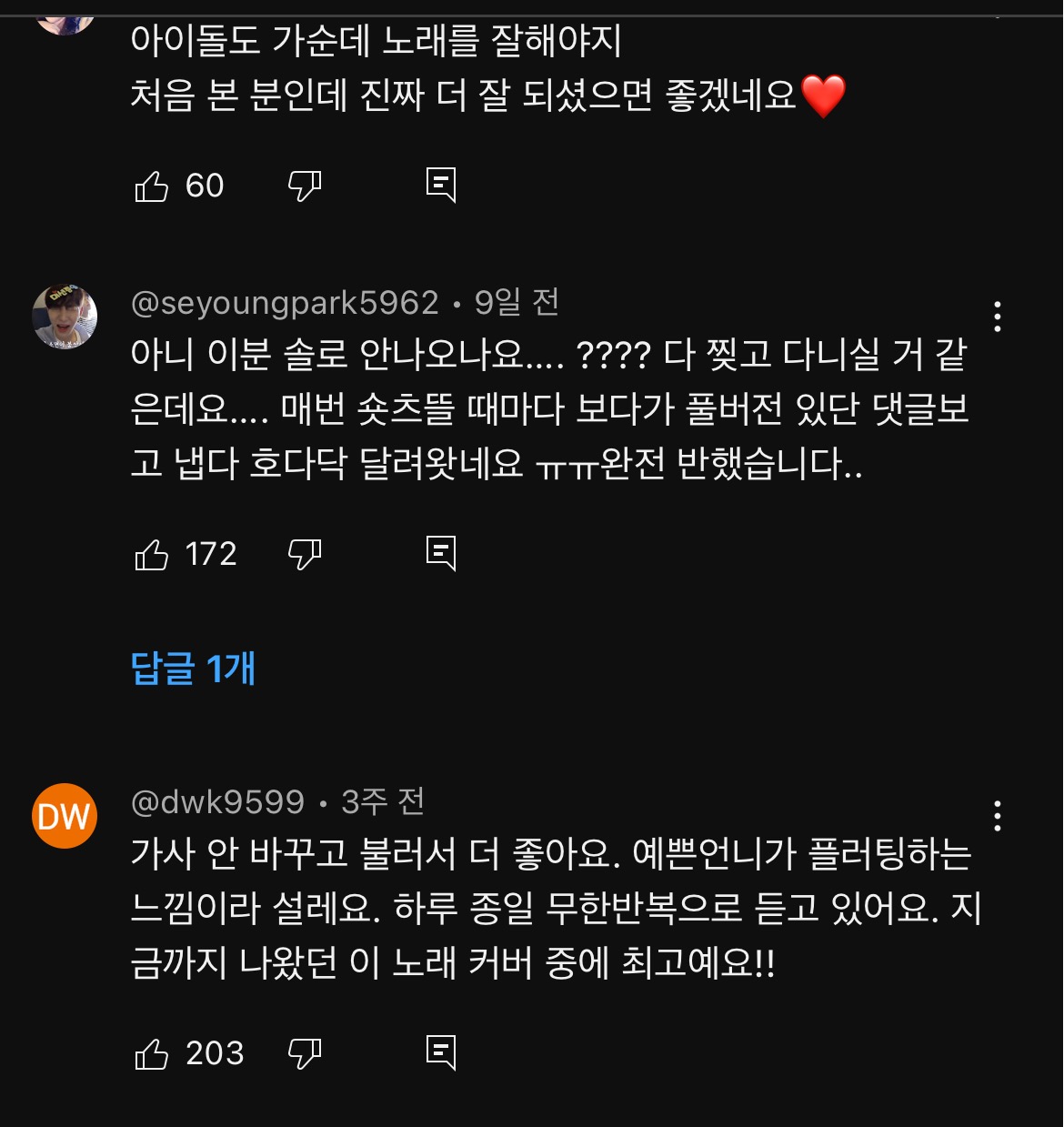
Task: Open the @seyoungpark5962 username link
Action: [x=285, y=303]
